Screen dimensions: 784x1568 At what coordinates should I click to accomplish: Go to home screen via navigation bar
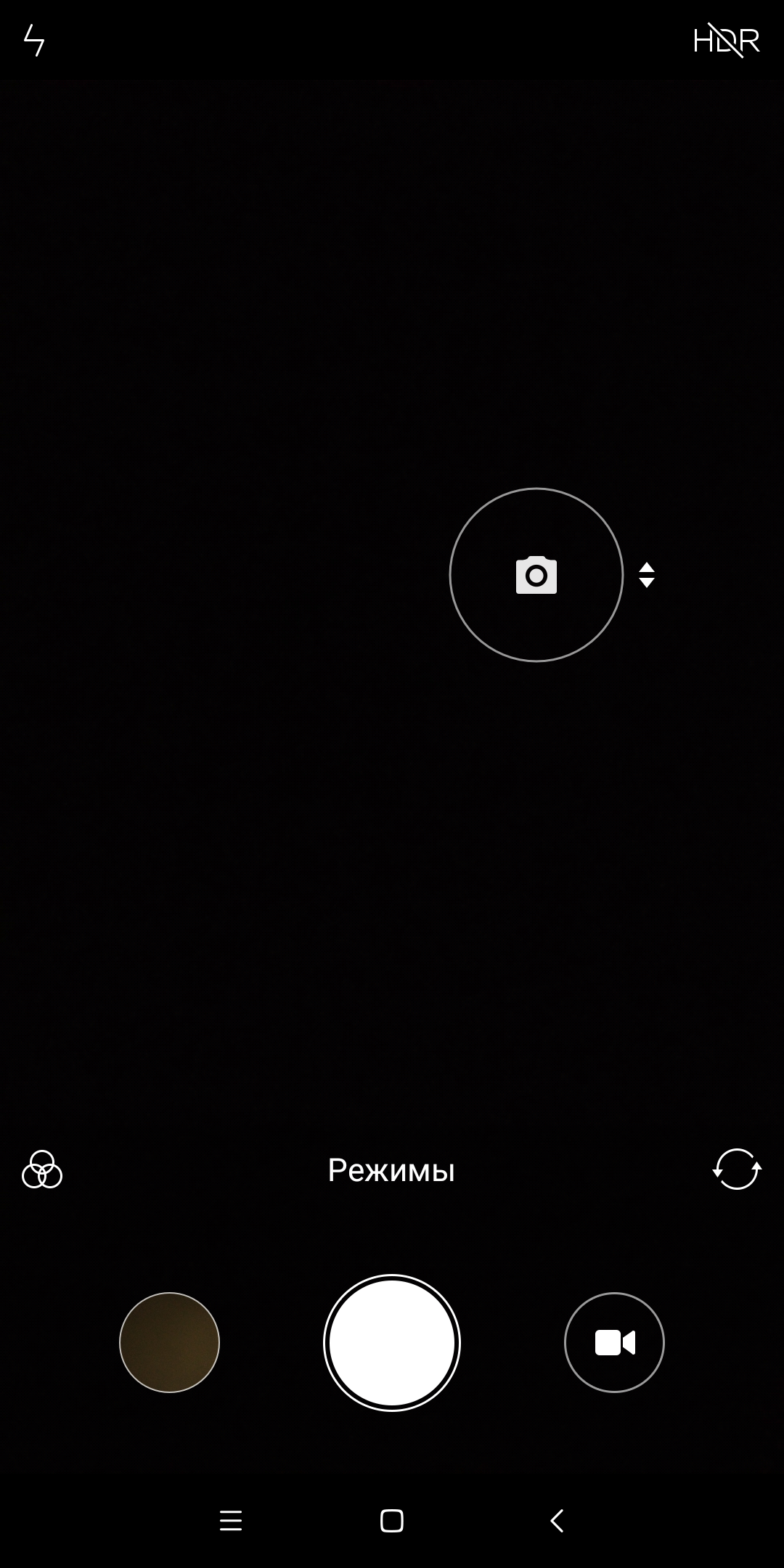[392, 1520]
